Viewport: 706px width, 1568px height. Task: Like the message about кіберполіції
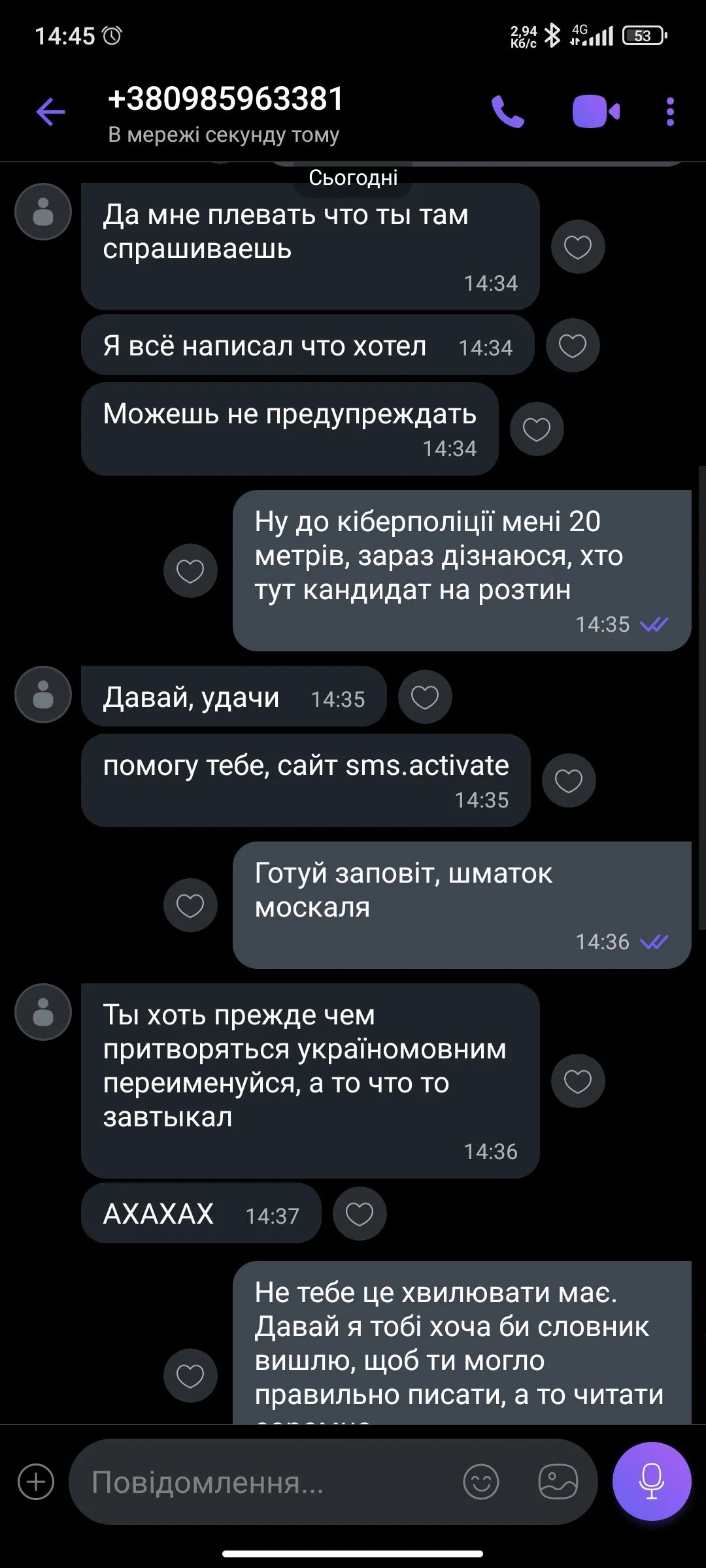click(x=190, y=571)
